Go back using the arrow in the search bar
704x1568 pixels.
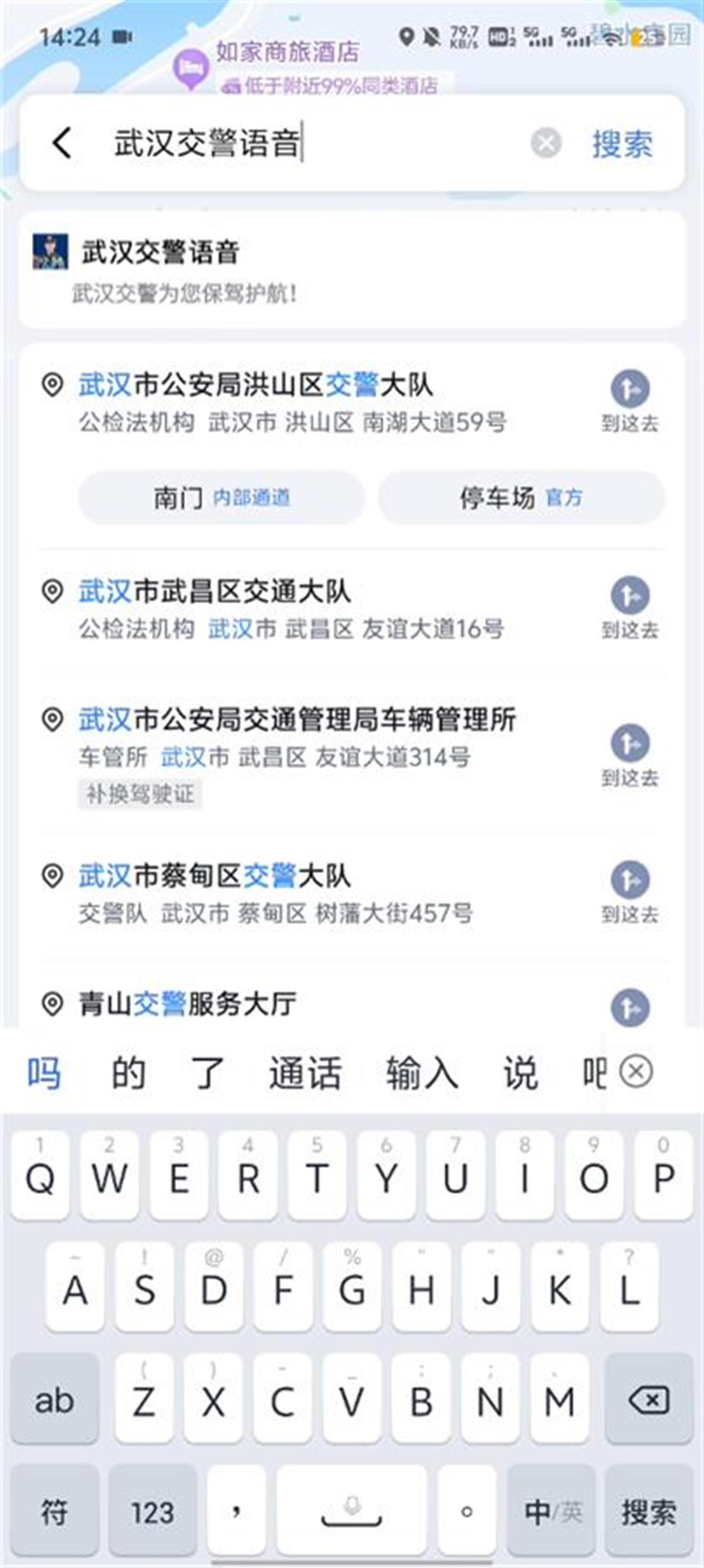(62, 144)
